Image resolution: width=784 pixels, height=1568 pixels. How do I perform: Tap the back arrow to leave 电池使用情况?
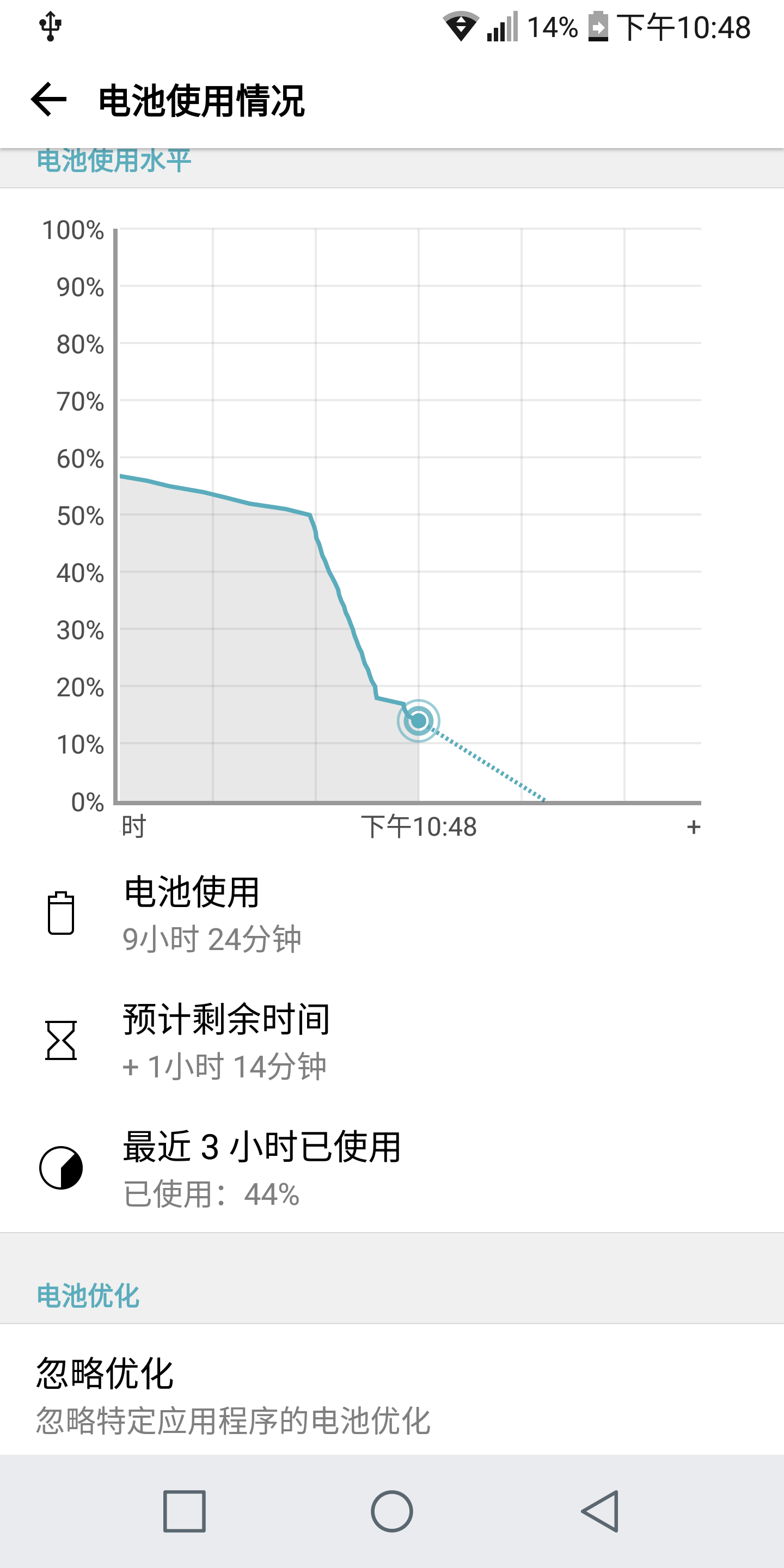coord(47,99)
